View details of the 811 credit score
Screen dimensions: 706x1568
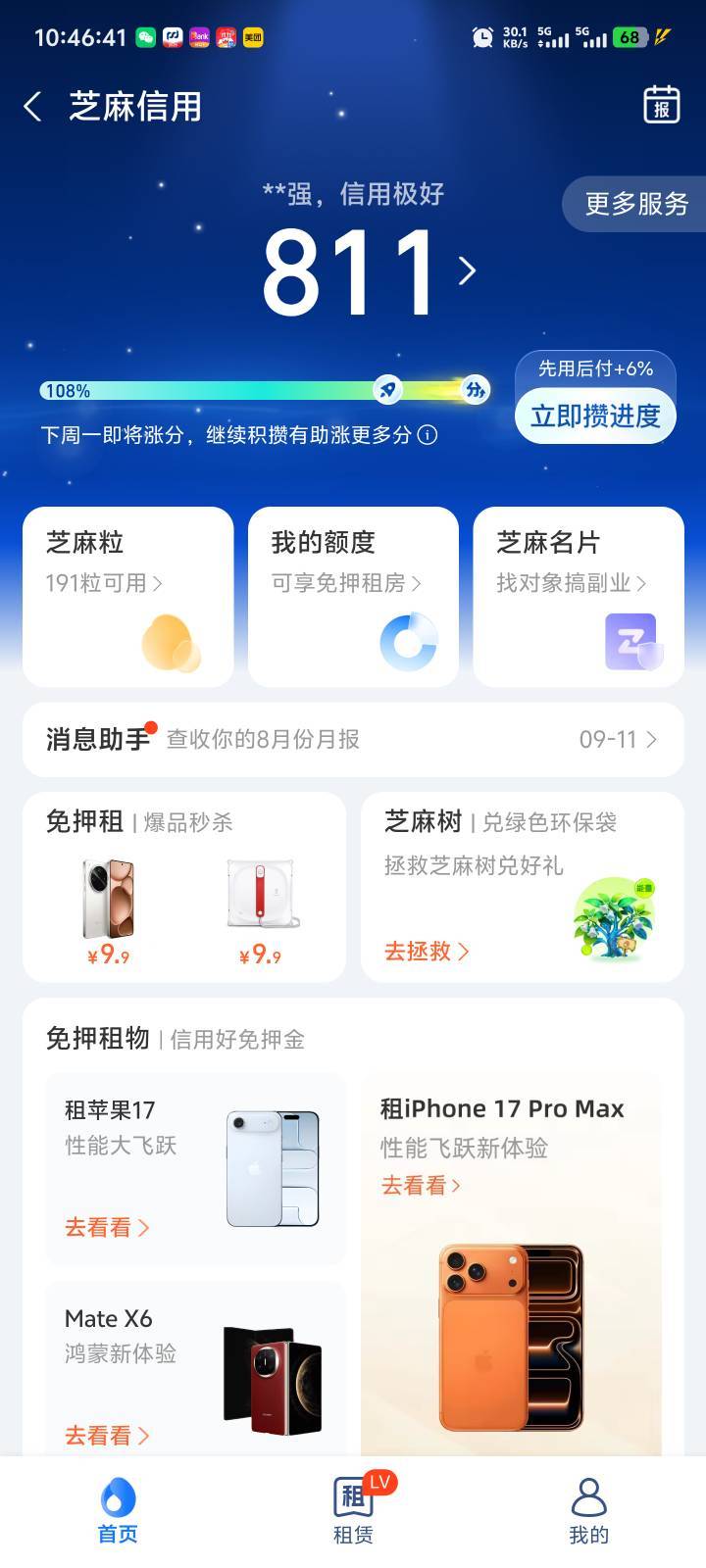[x=369, y=271]
